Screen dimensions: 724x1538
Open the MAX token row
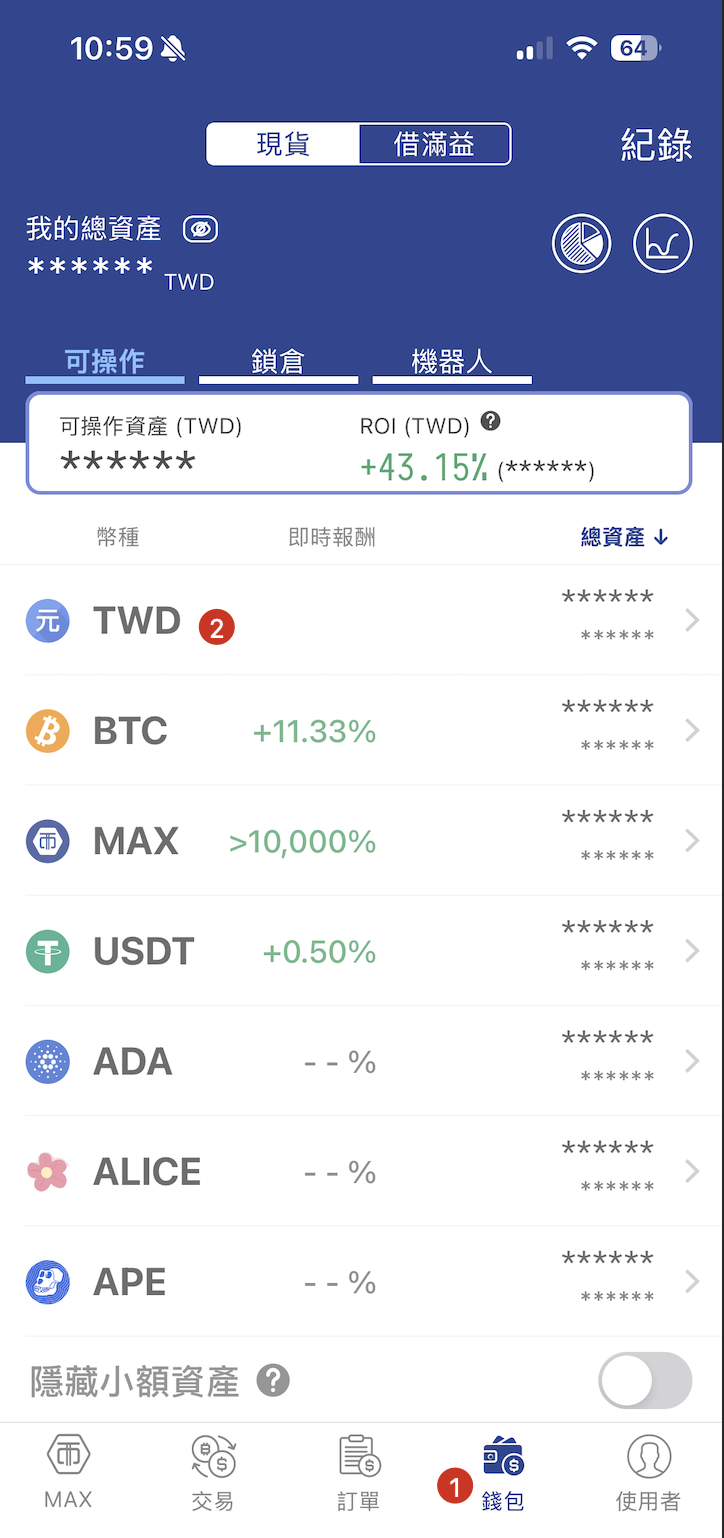point(362,841)
